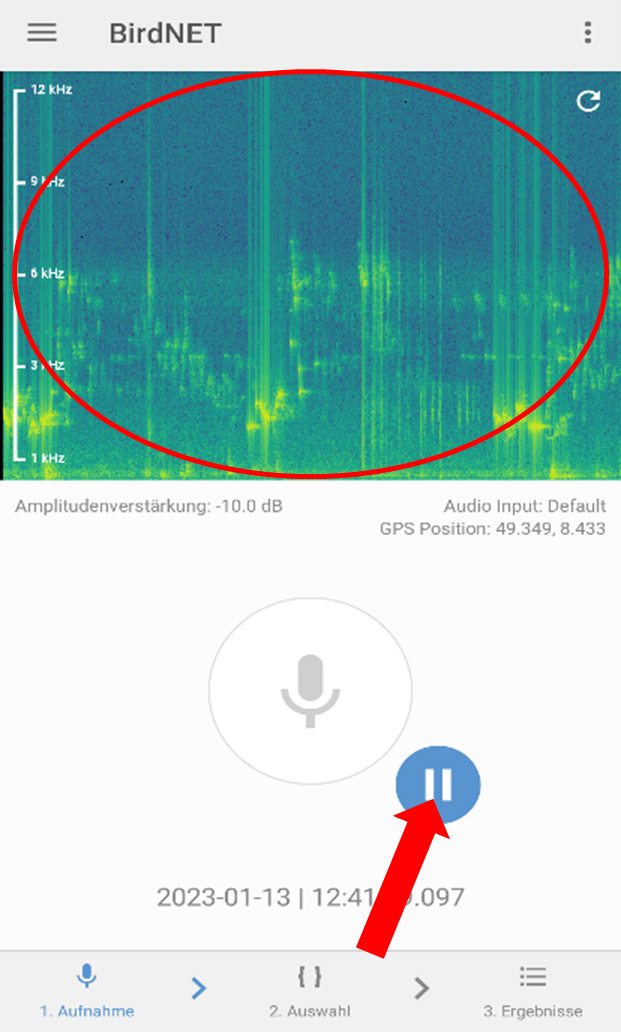Open the three-dot overflow menu
621x1032 pixels.
tap(587, 32)
